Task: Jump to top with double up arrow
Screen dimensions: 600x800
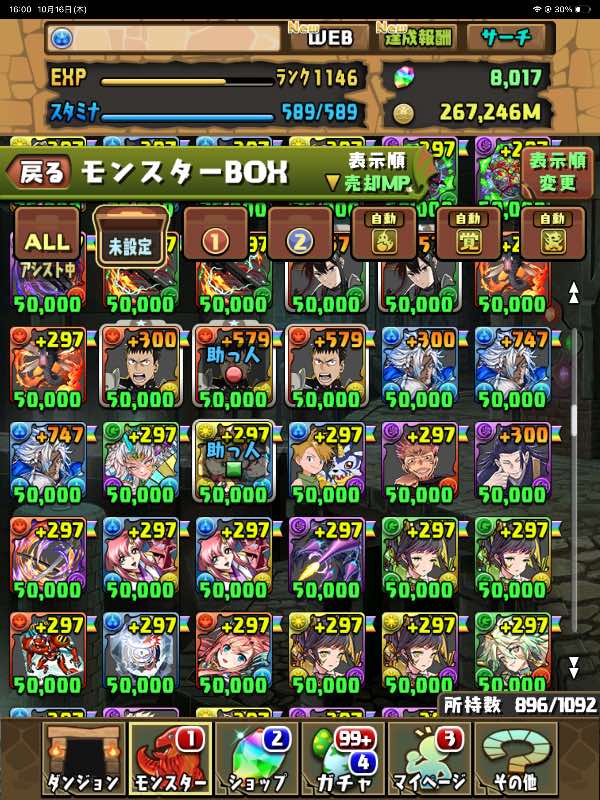Action: 574,294
